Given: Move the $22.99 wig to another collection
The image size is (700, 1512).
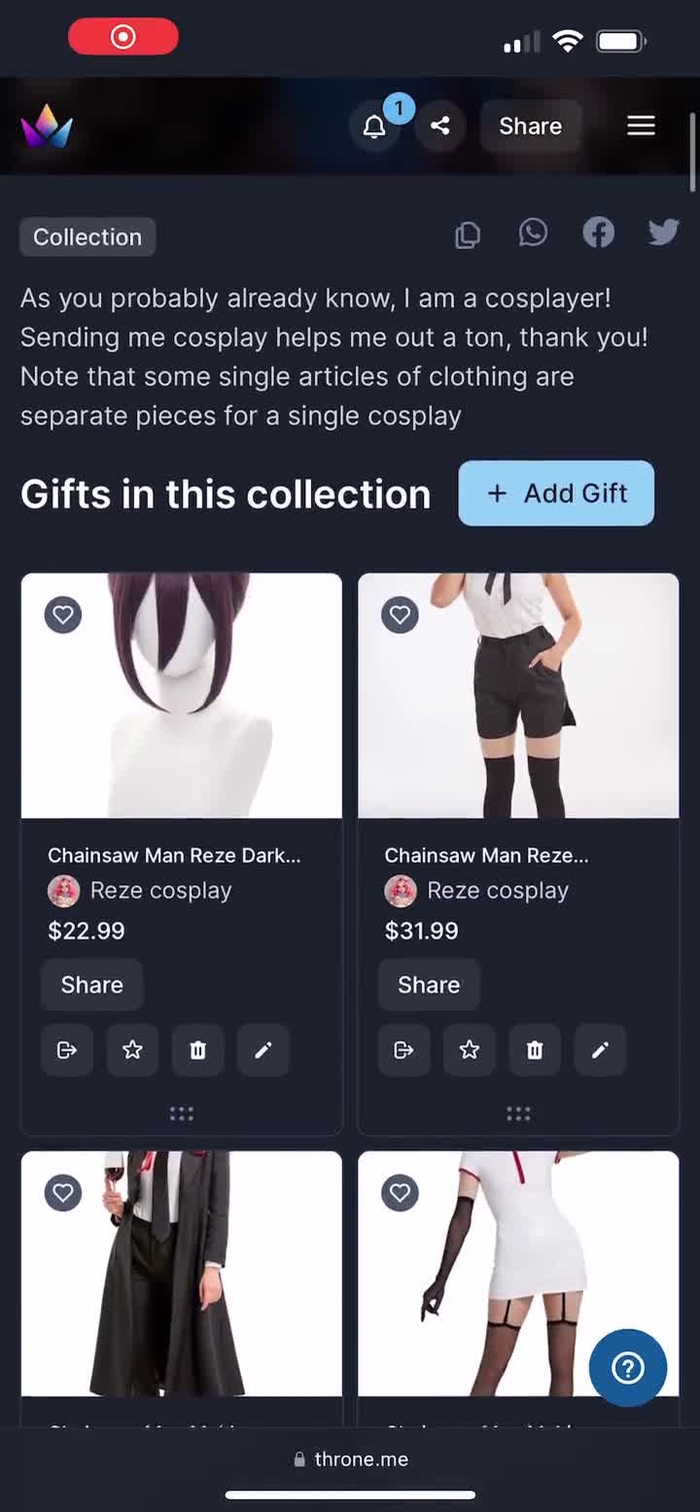Looking at the screenshot, I should coord(67,1050).
